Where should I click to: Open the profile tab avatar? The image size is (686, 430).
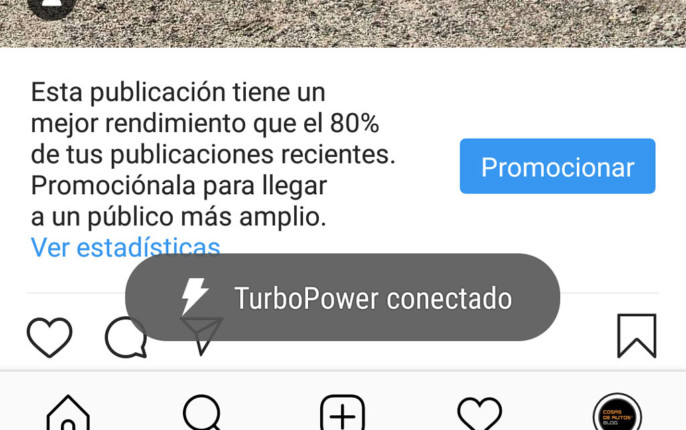(x=616, y=413)
